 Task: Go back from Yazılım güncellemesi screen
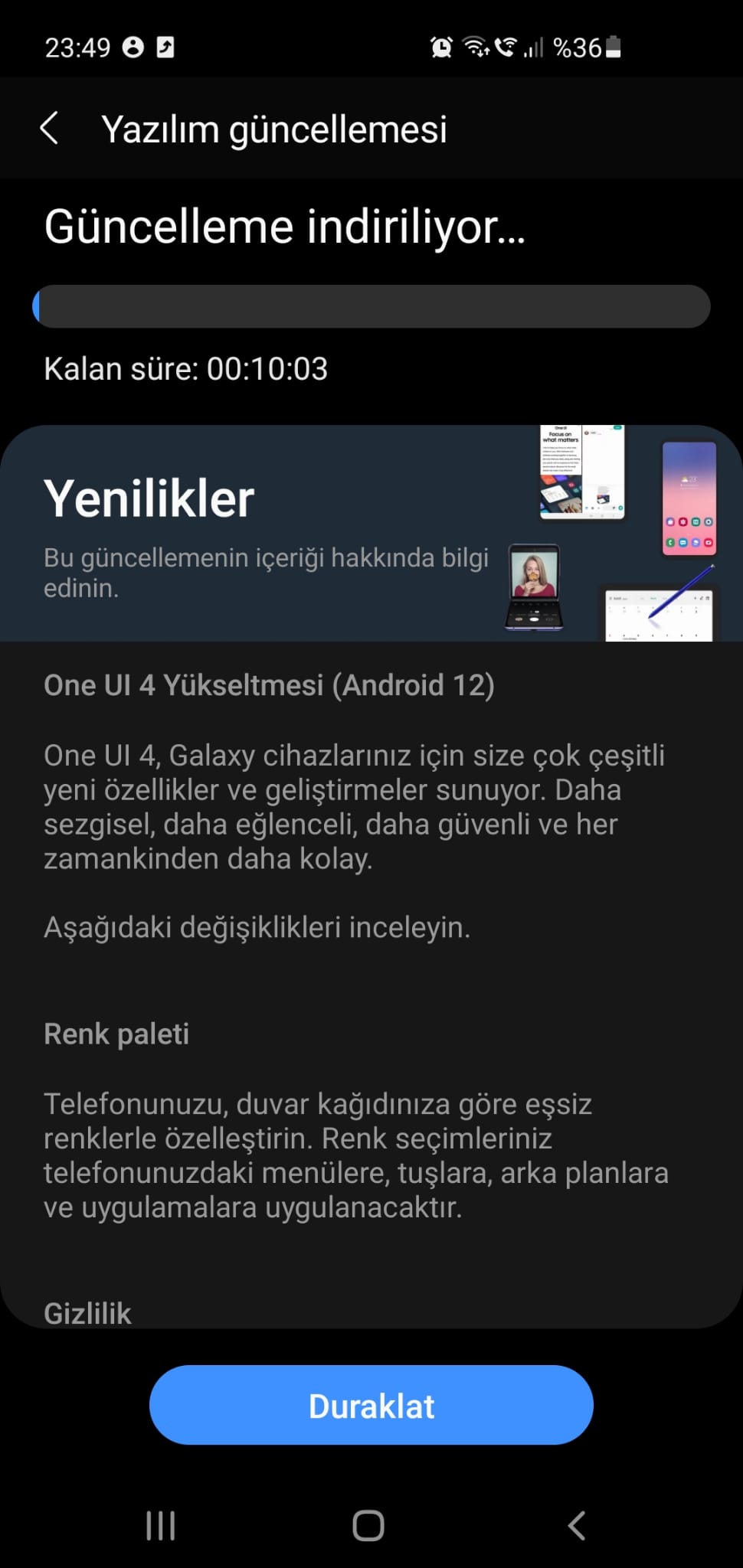(x=49, y=128)
